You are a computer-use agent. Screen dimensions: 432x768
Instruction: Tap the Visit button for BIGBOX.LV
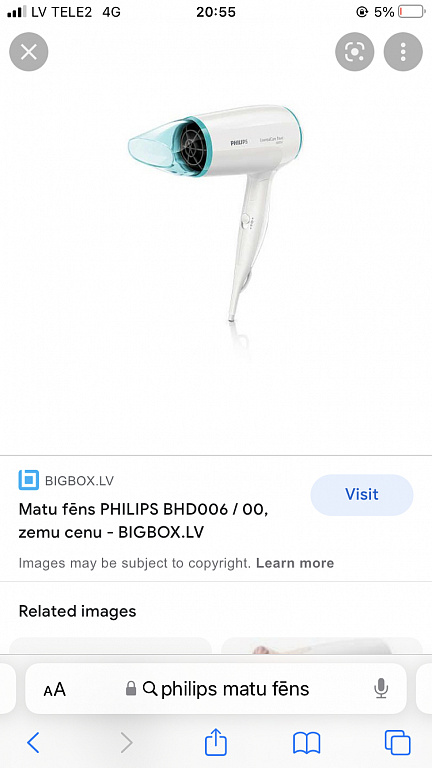362,494
